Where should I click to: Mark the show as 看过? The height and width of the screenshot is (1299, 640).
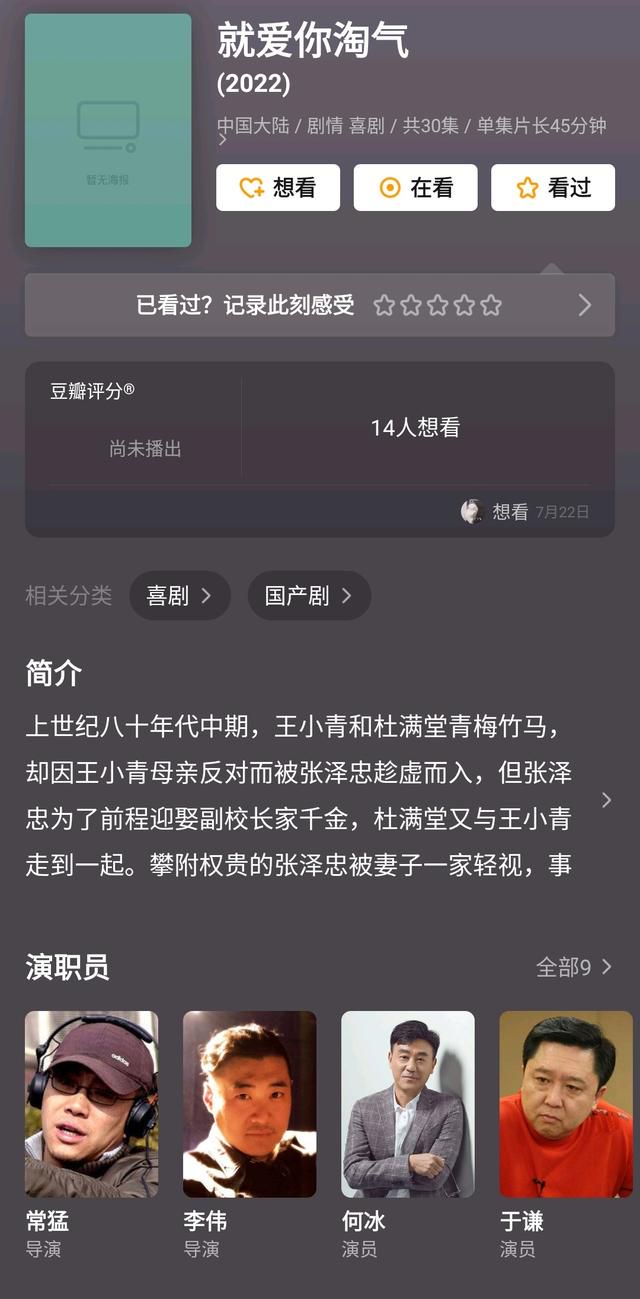(x=552, y=188)
